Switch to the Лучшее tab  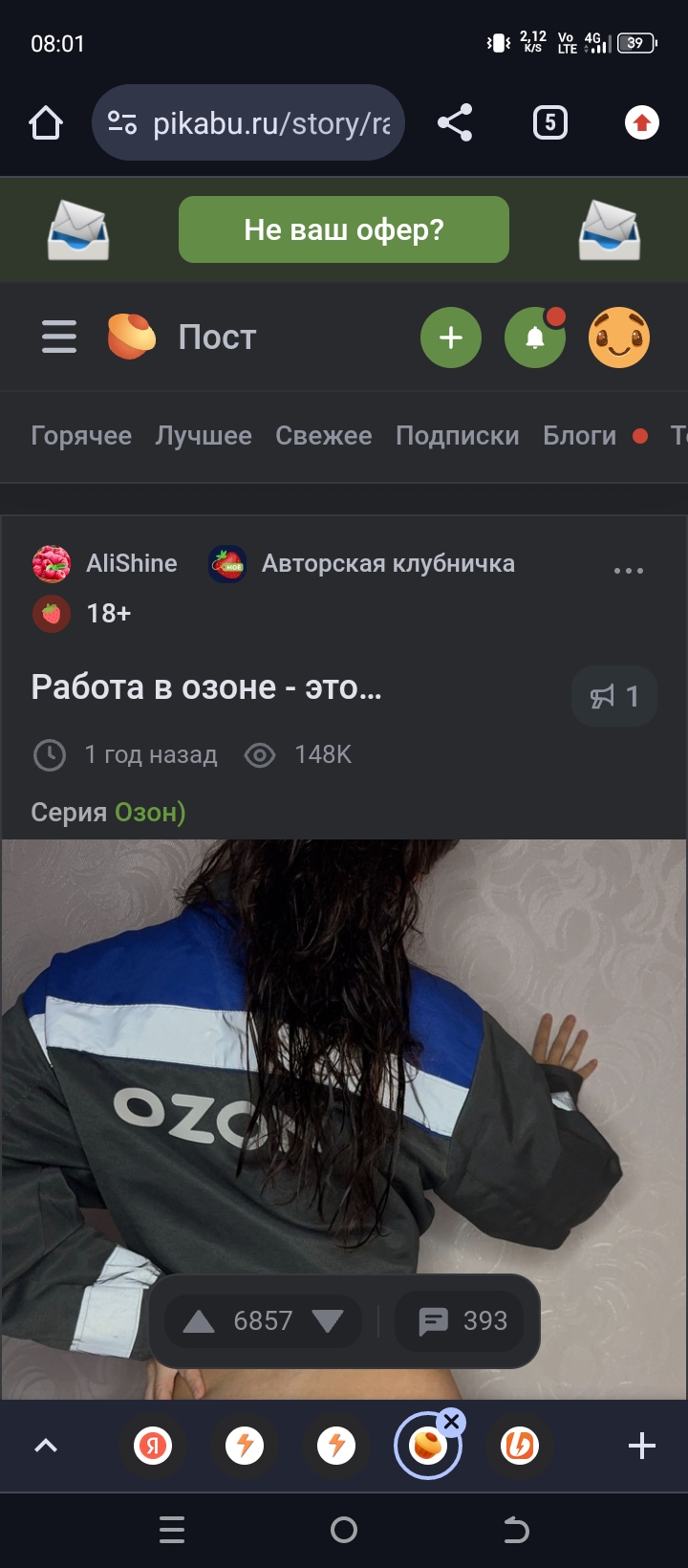click(x=204, y=436)
